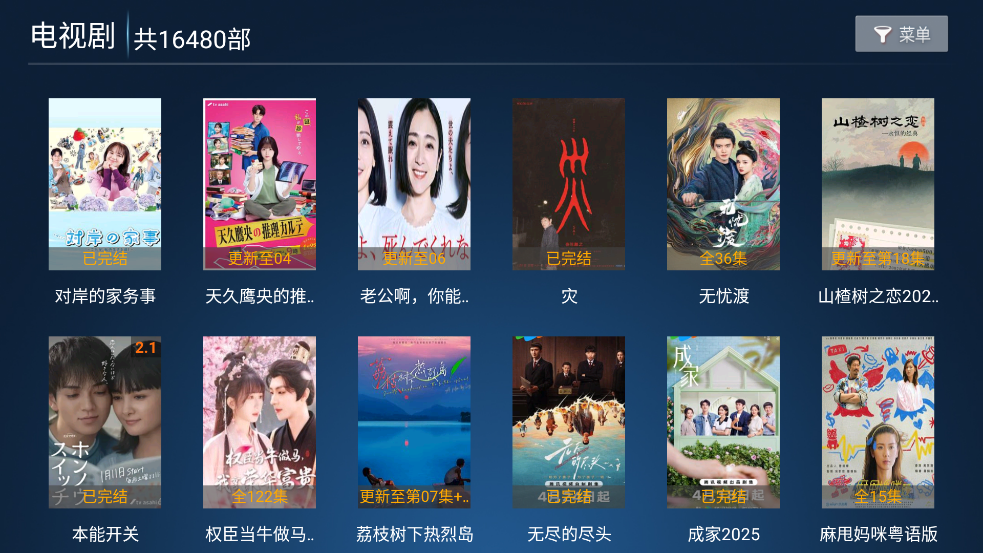983x553 pixels.
Task: Open the 无忧渡 drama card
Action: coord(723,184)
